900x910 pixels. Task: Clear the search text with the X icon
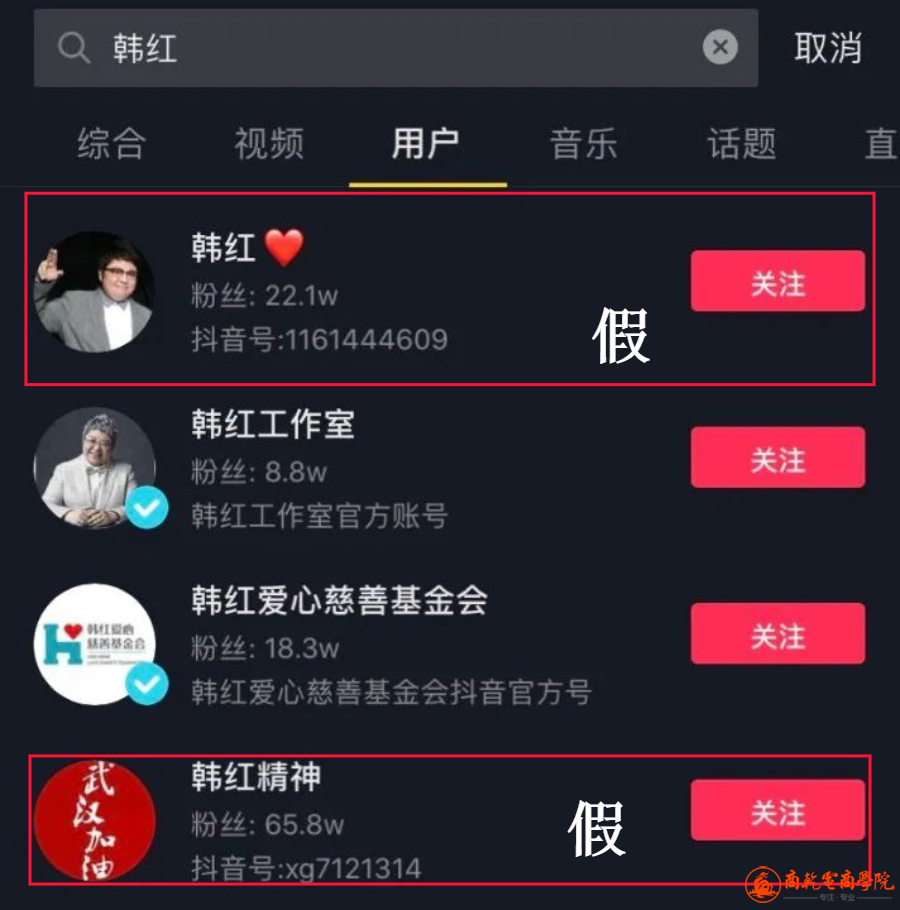click(720, 47)
